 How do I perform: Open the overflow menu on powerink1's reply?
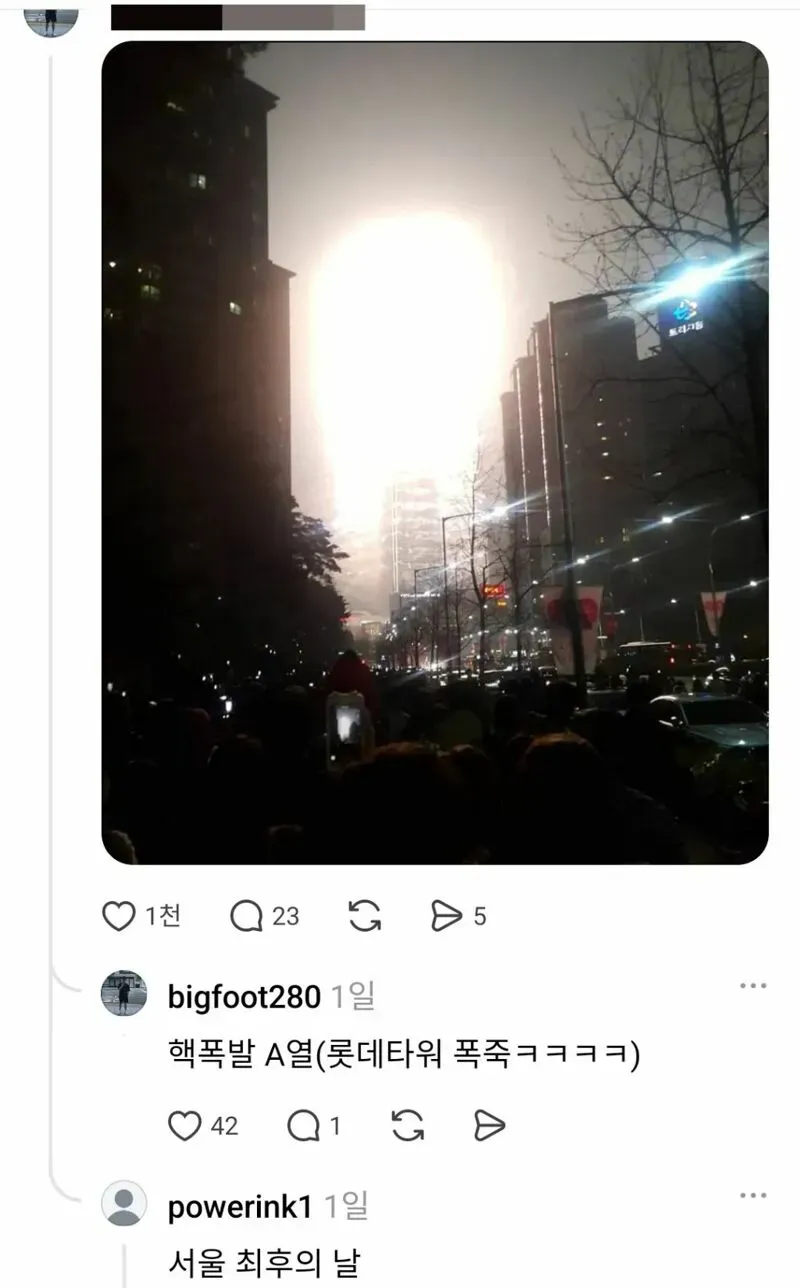[753, 1196]
